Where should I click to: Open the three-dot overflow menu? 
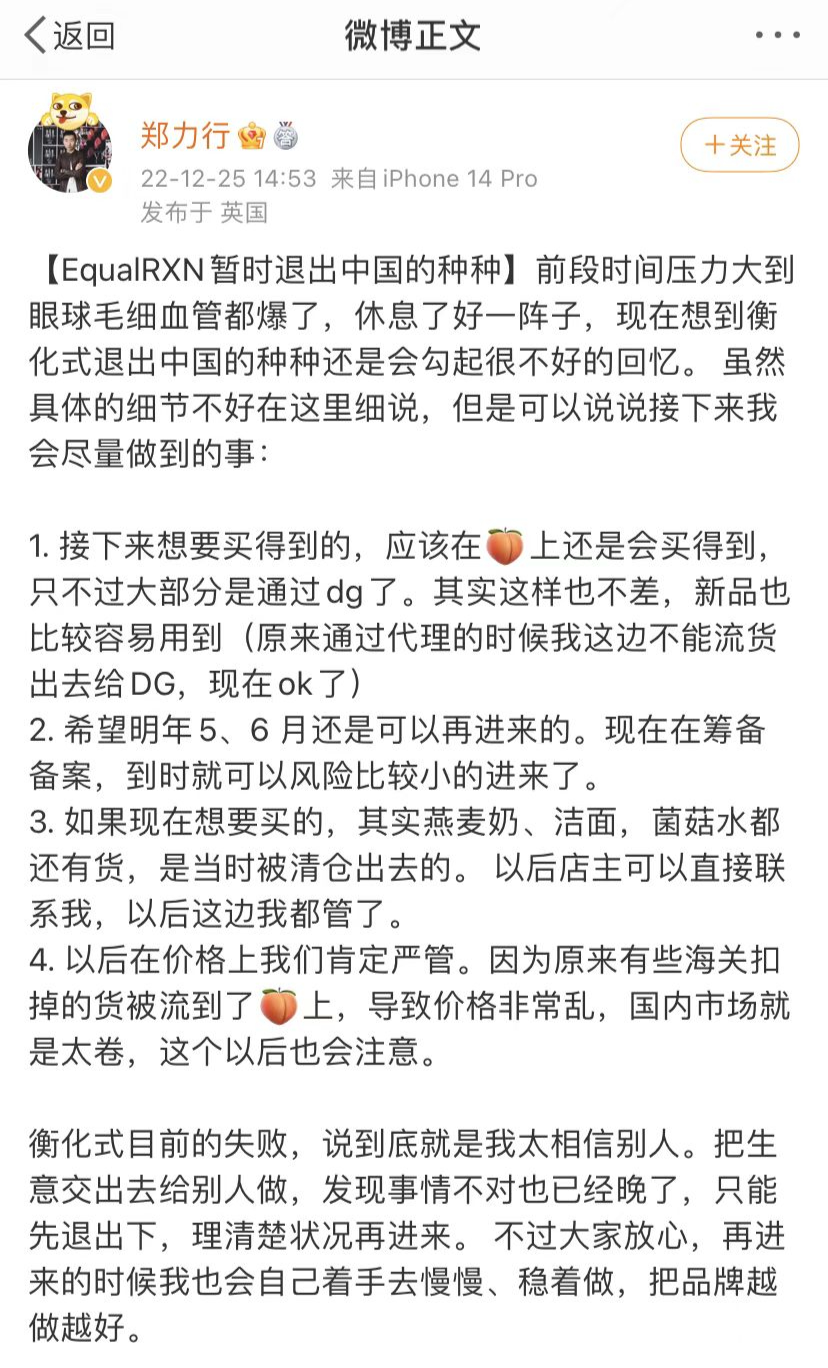point(777,36)
